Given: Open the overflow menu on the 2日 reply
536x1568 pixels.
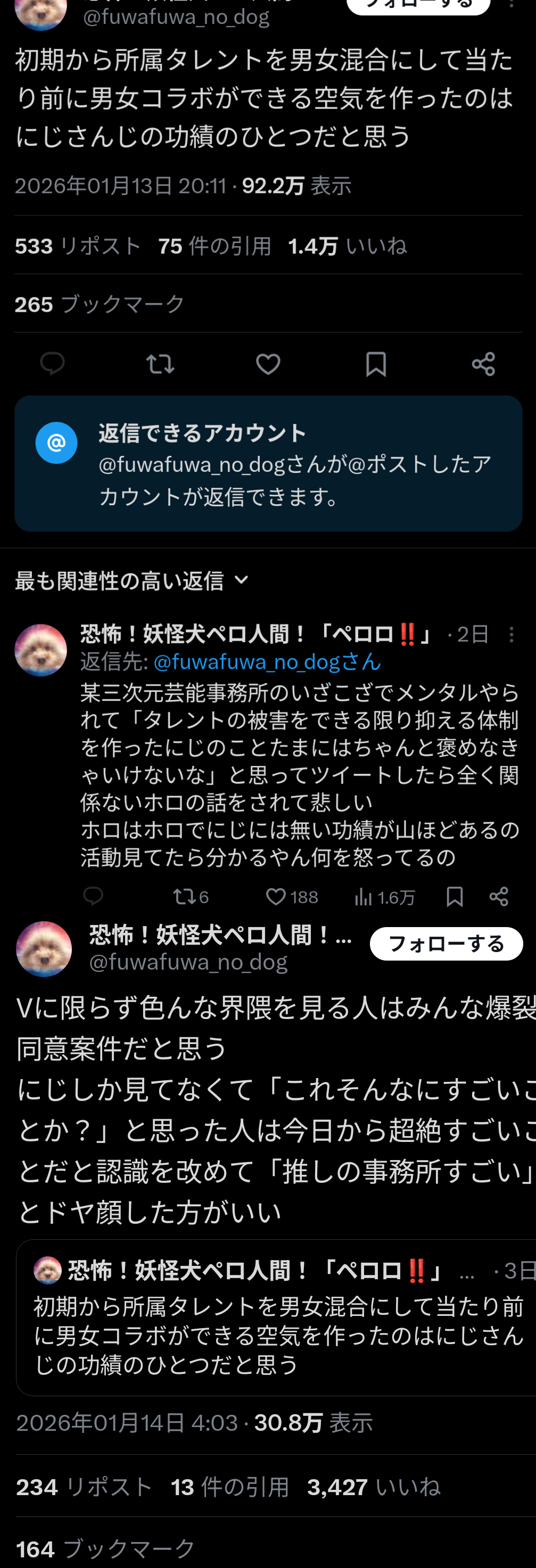Looking at the screenshot, I should (x=511, y=635).
